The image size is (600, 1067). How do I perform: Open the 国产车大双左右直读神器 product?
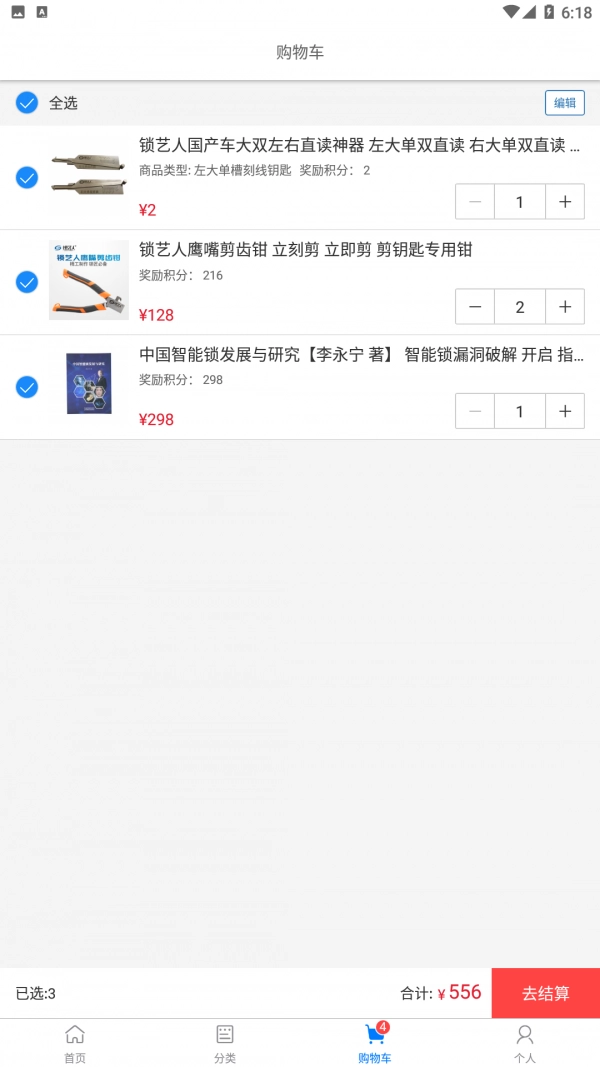[x=360, y=145]
